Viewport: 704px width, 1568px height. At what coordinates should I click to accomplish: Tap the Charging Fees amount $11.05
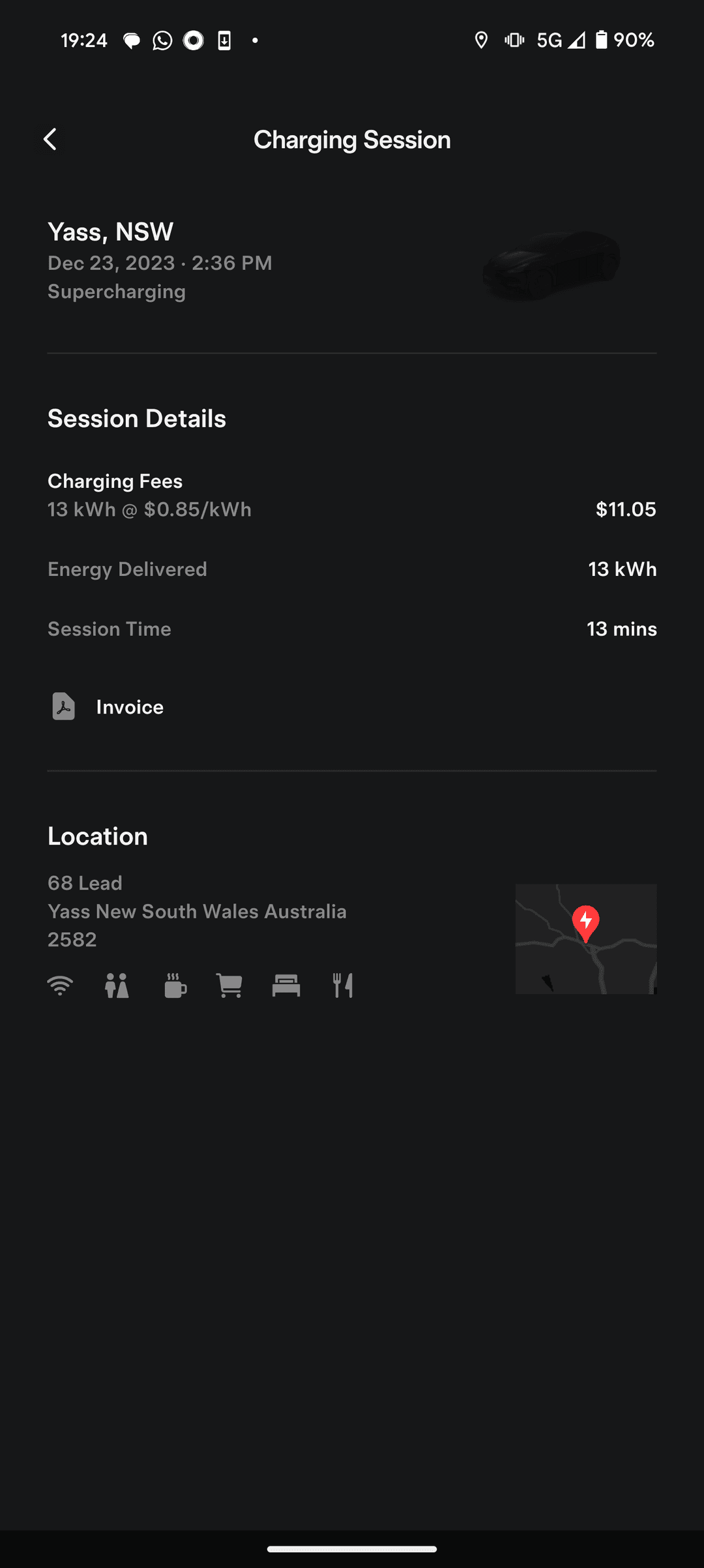626,509
